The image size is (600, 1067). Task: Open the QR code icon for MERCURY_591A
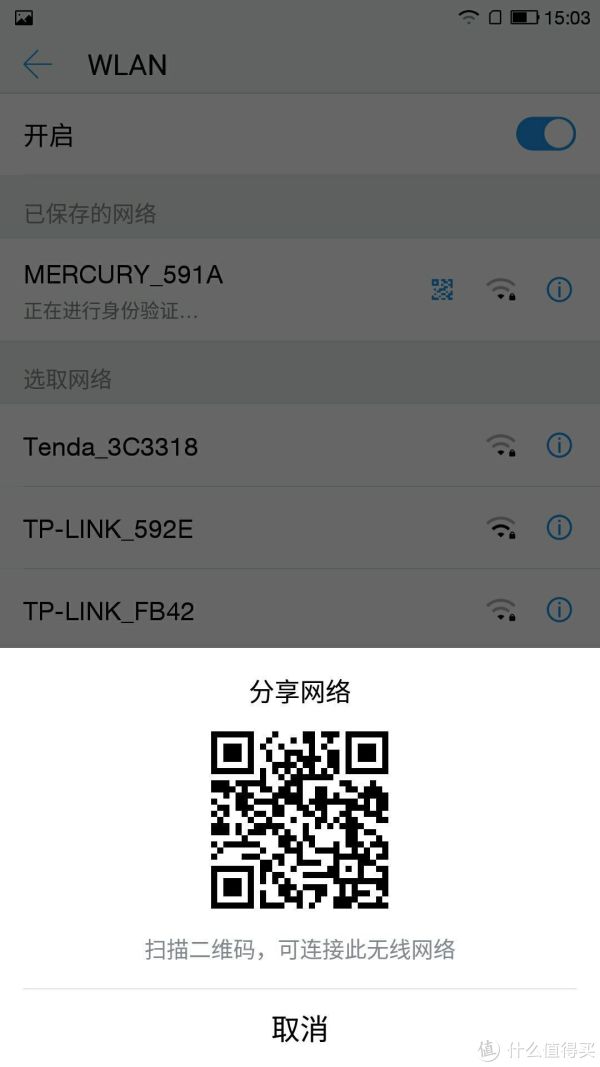point(442,290)
